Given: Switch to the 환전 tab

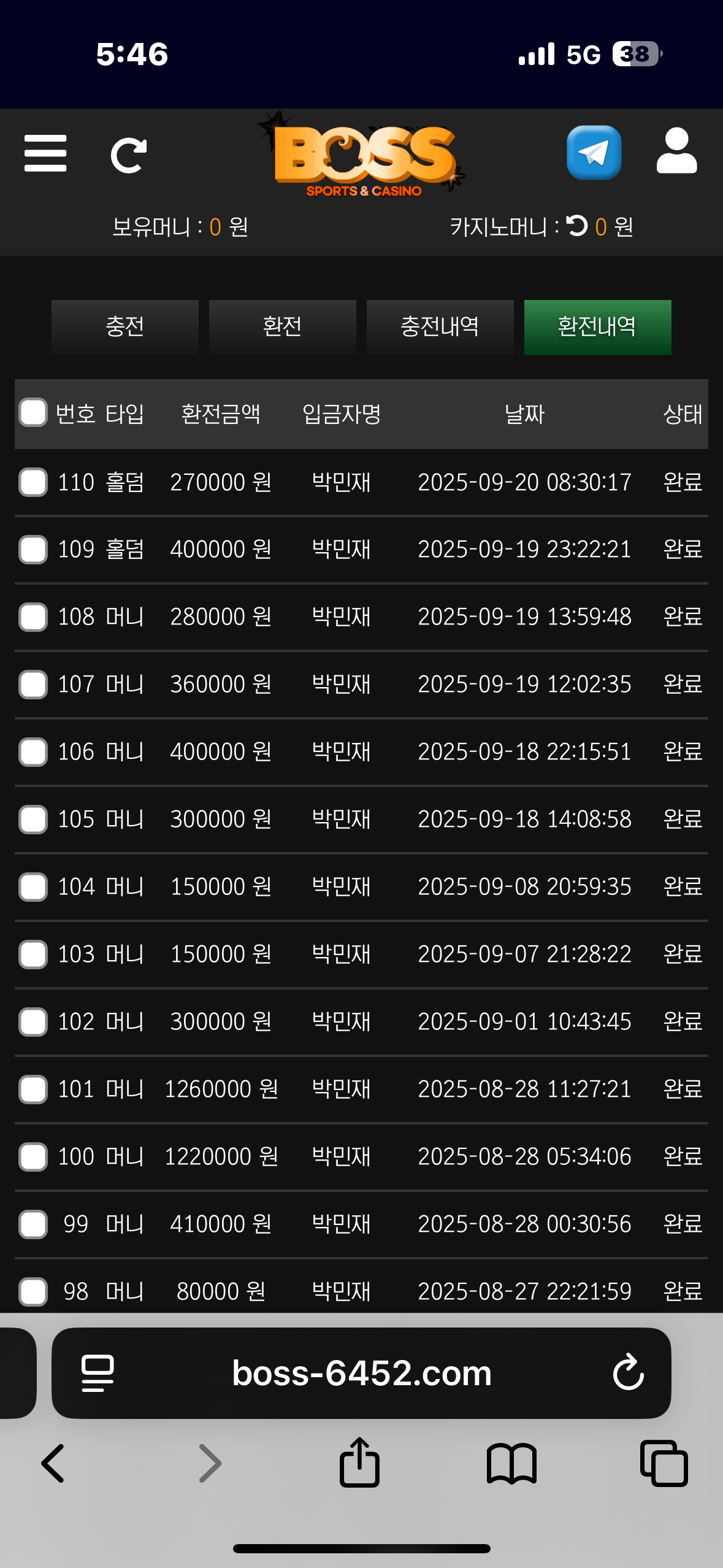Looking at the screenshot, I should 282,326.
